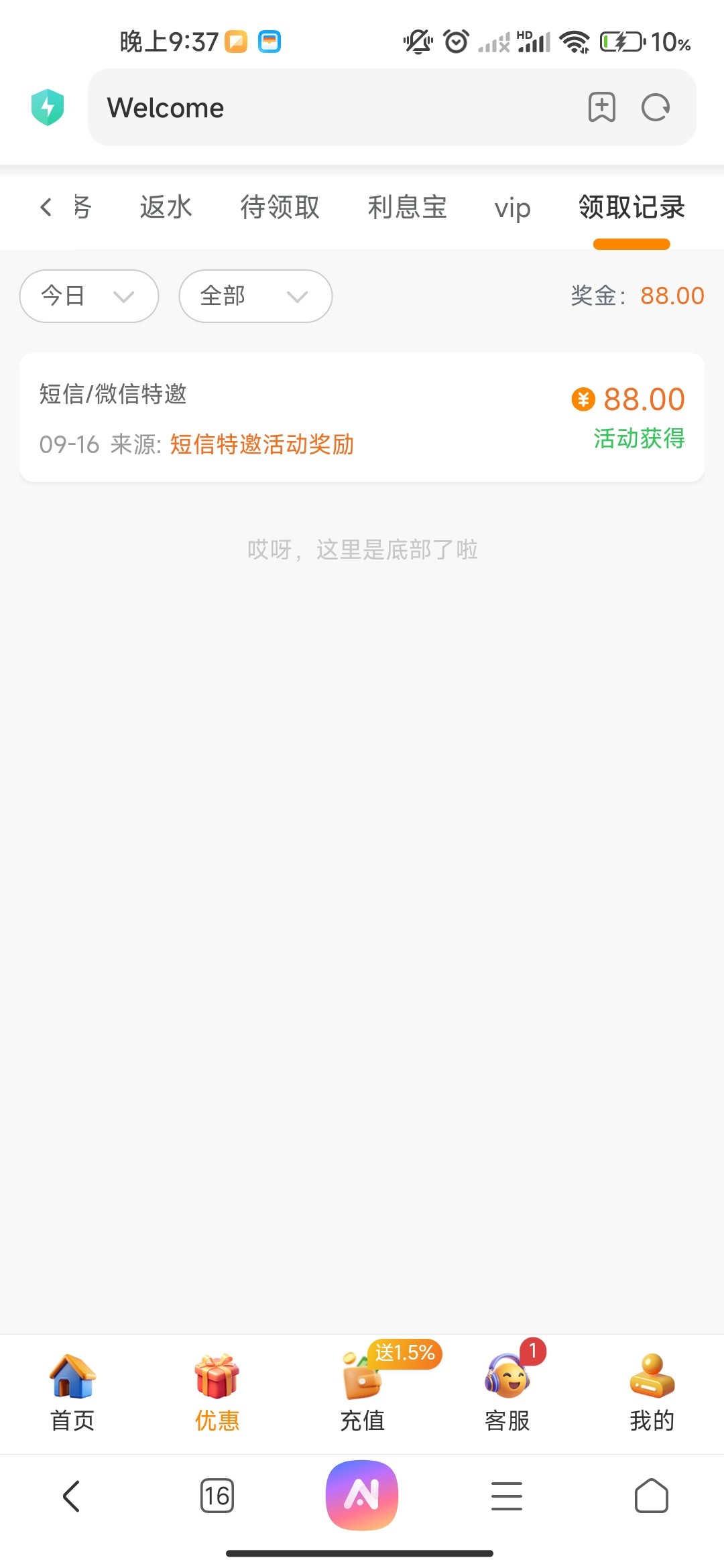Tap the 88.00 reward record card
724x1568 pixels.
(362, 415)
